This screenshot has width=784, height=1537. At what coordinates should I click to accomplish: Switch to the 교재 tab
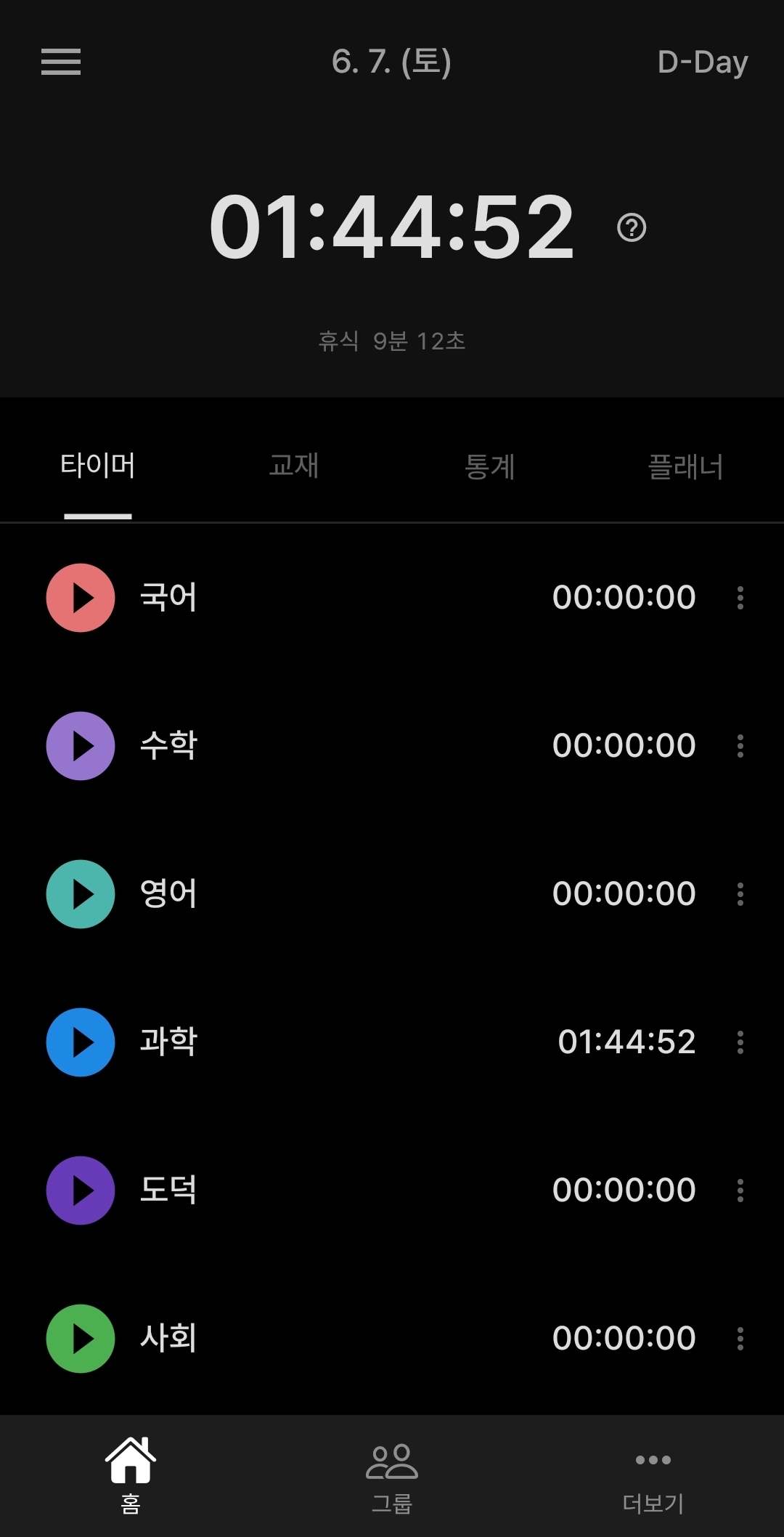pos(294,466)
